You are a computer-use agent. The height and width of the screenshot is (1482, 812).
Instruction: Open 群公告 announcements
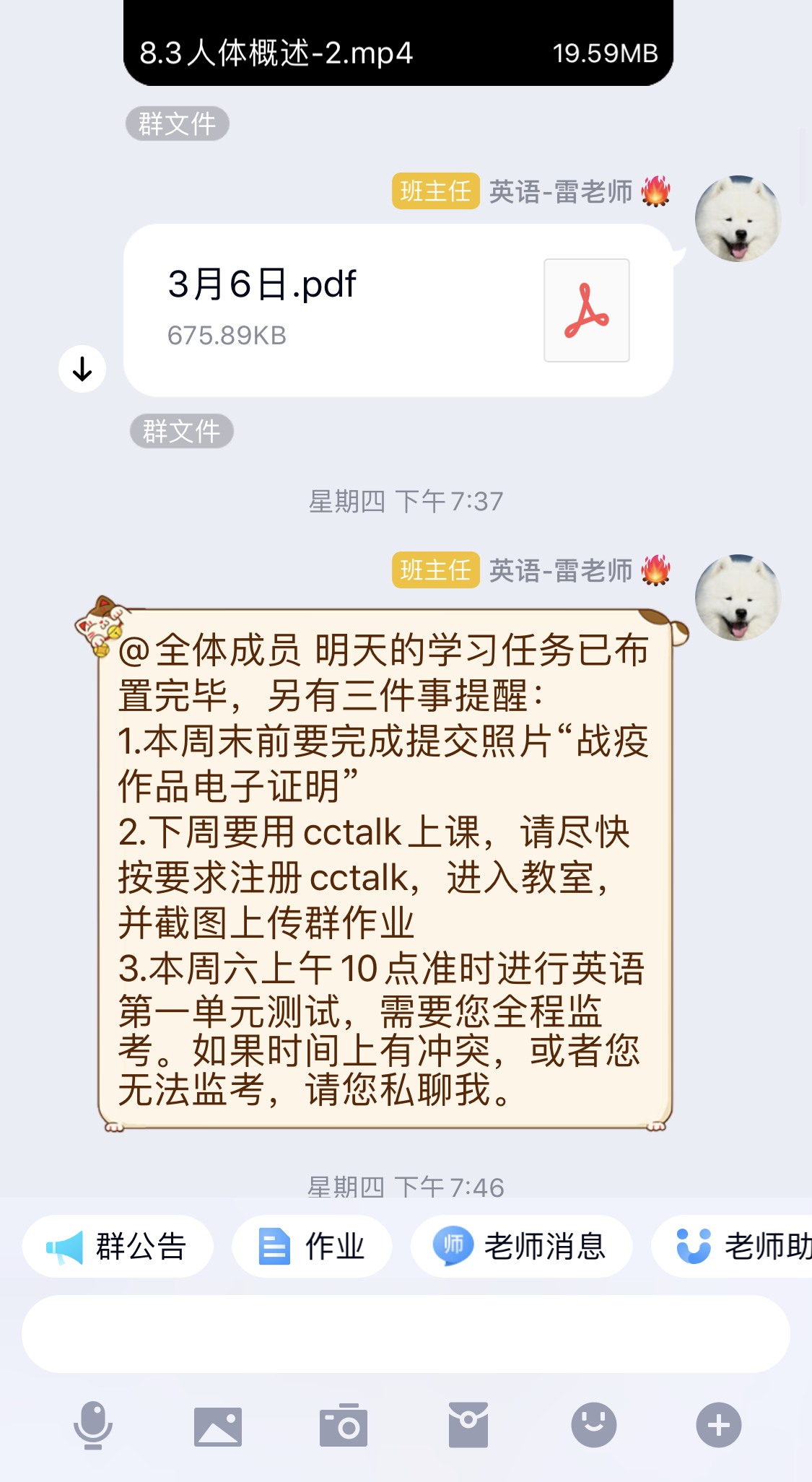coord(118,1246)
